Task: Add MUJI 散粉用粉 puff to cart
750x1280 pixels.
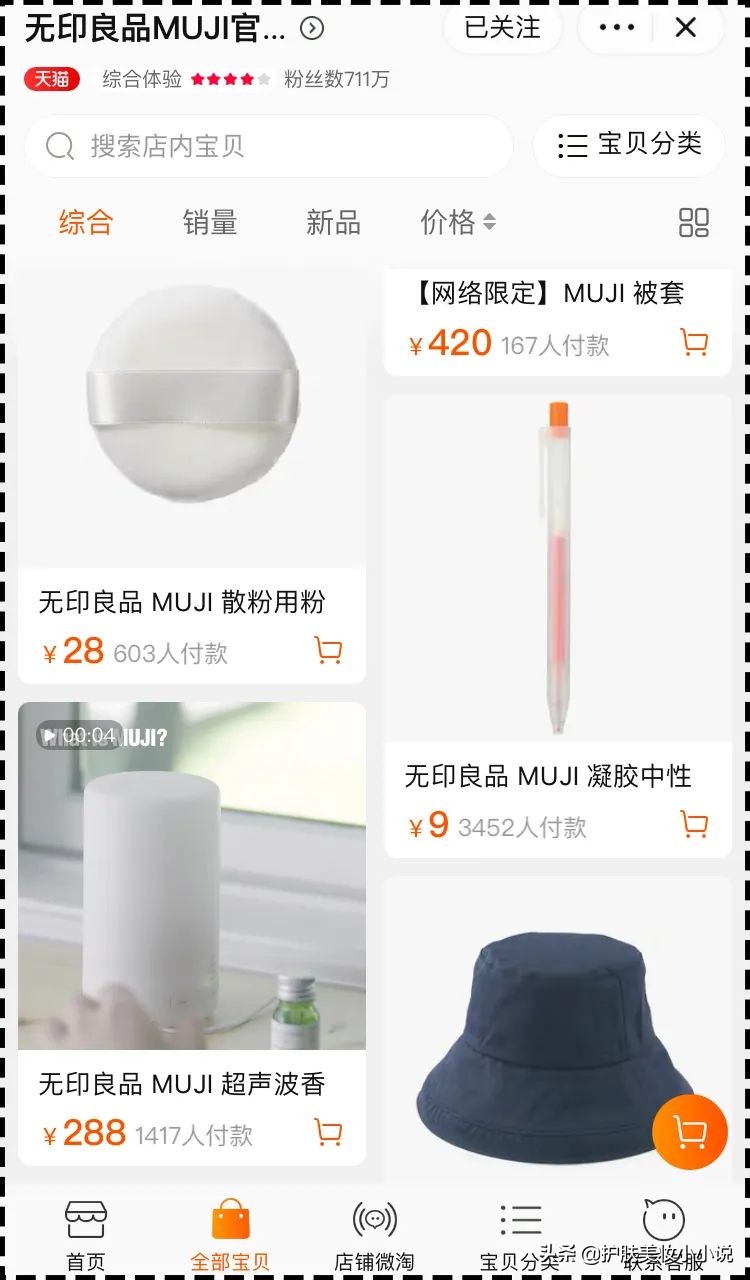Action: [326, 650]
